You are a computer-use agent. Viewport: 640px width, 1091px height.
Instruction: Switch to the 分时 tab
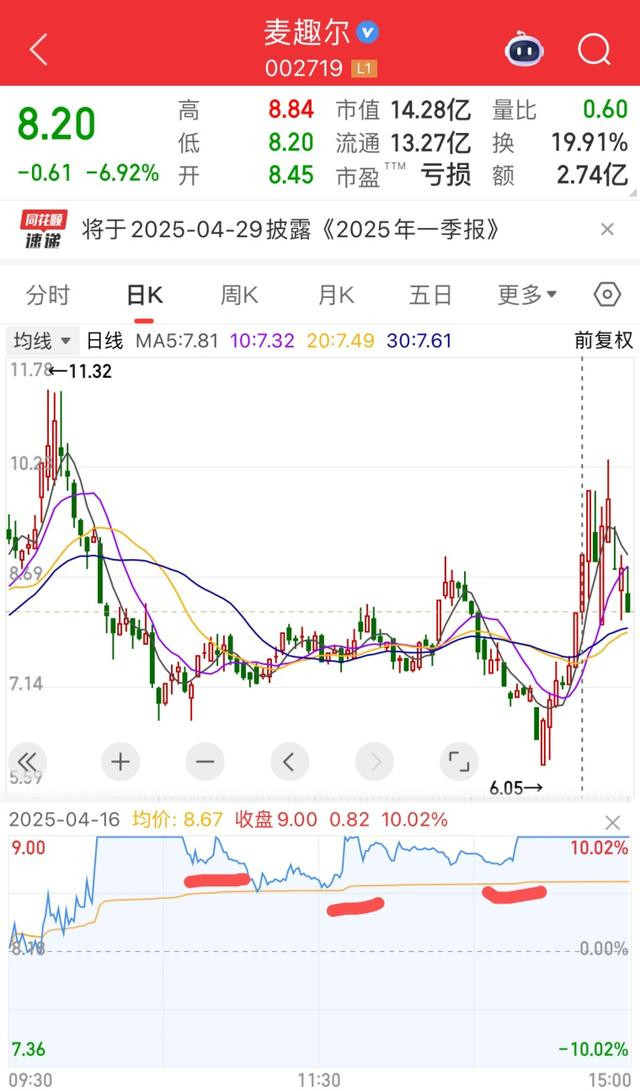48,295
